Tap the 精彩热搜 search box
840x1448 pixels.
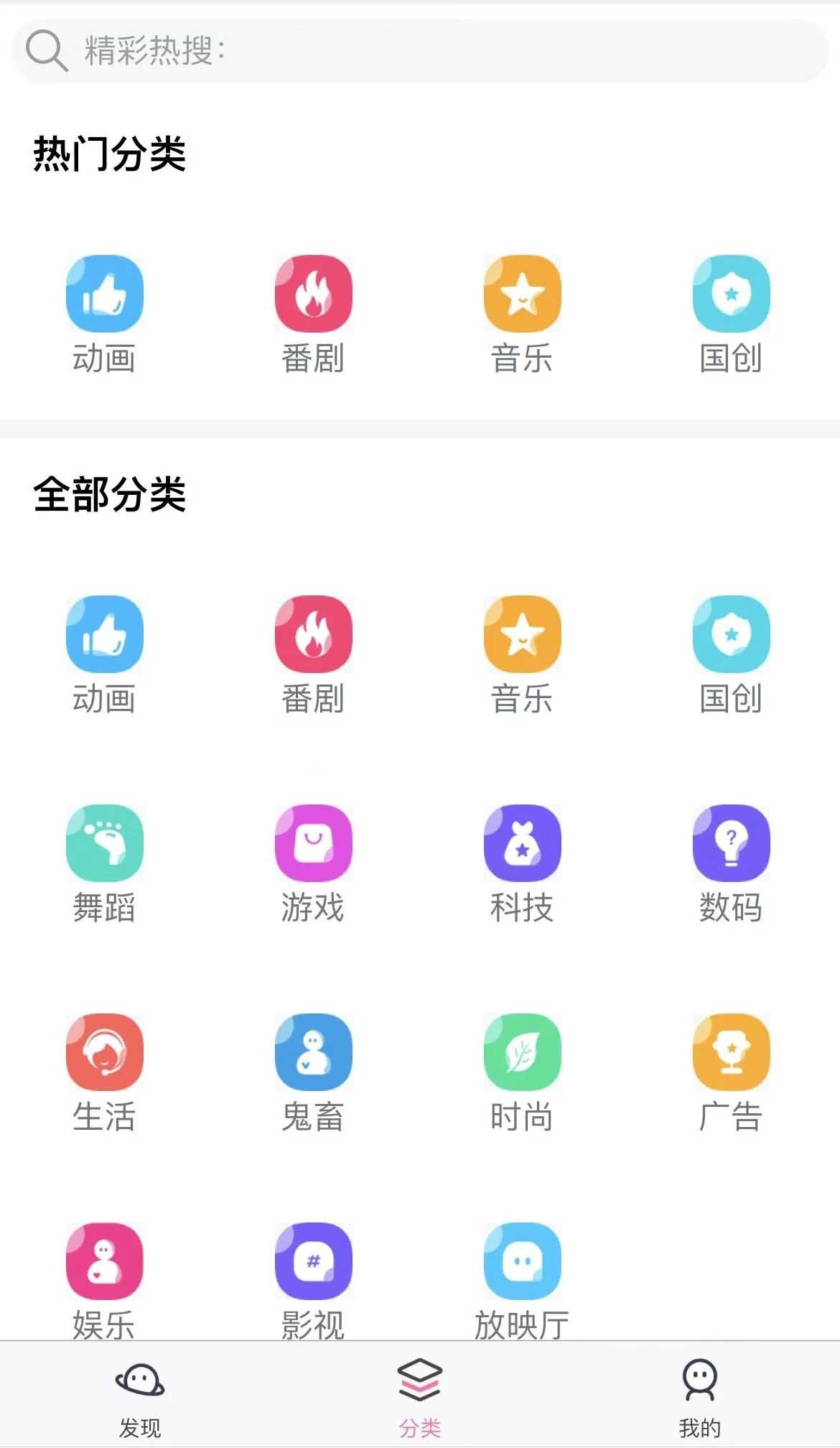[420, 51]
